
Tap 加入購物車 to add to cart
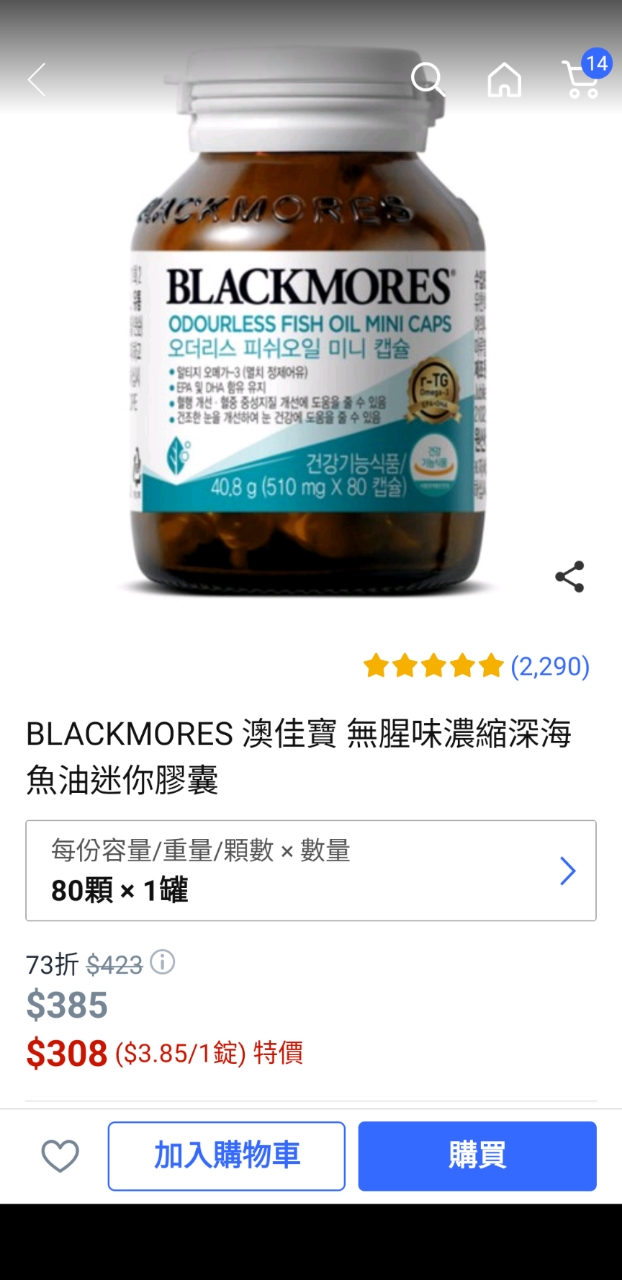[x=227, y=1156]
